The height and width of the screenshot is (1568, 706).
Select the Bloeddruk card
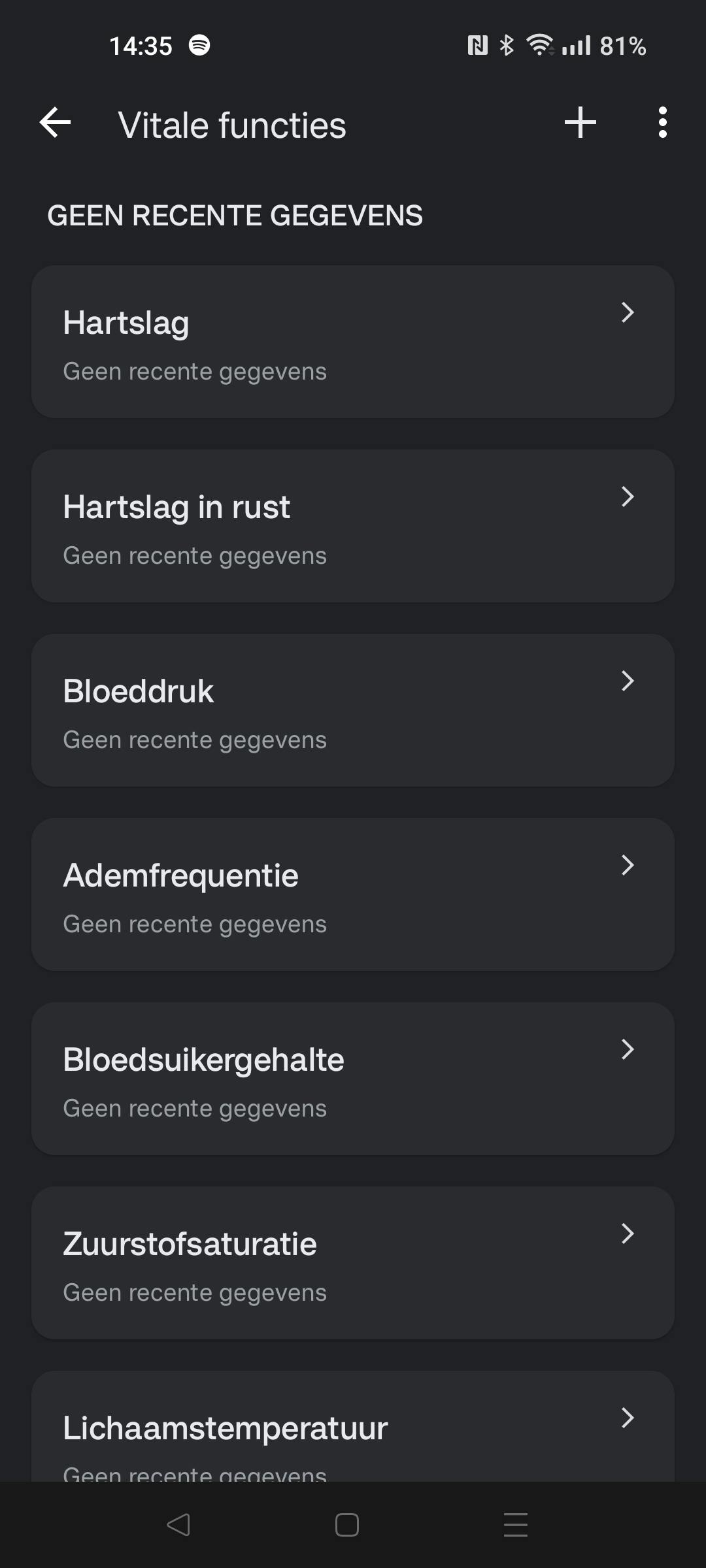tap(353, 710)
